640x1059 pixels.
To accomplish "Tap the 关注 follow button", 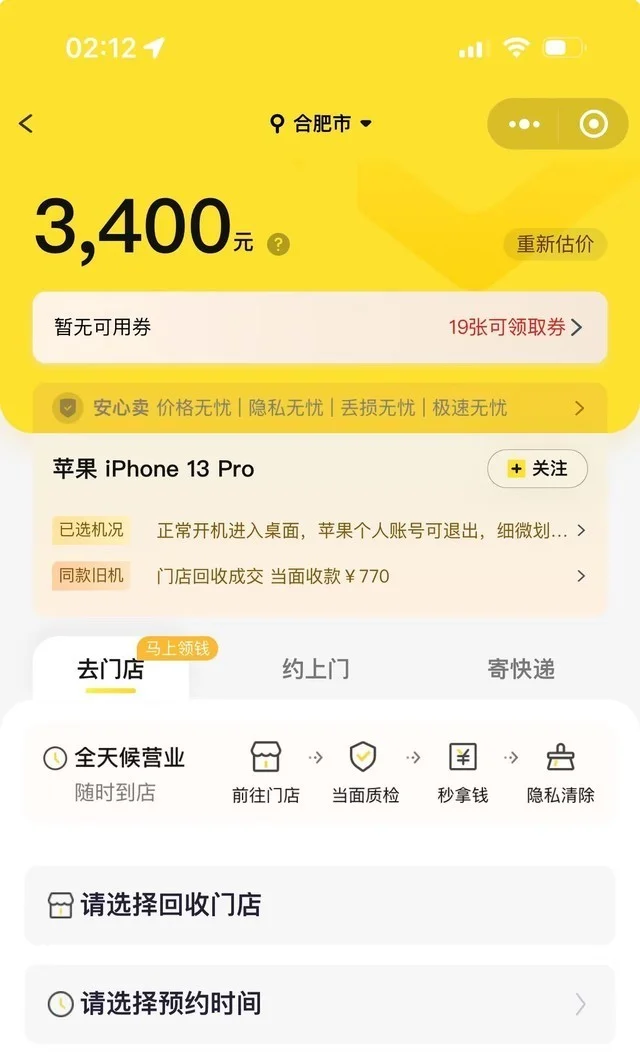I will 537,469.
